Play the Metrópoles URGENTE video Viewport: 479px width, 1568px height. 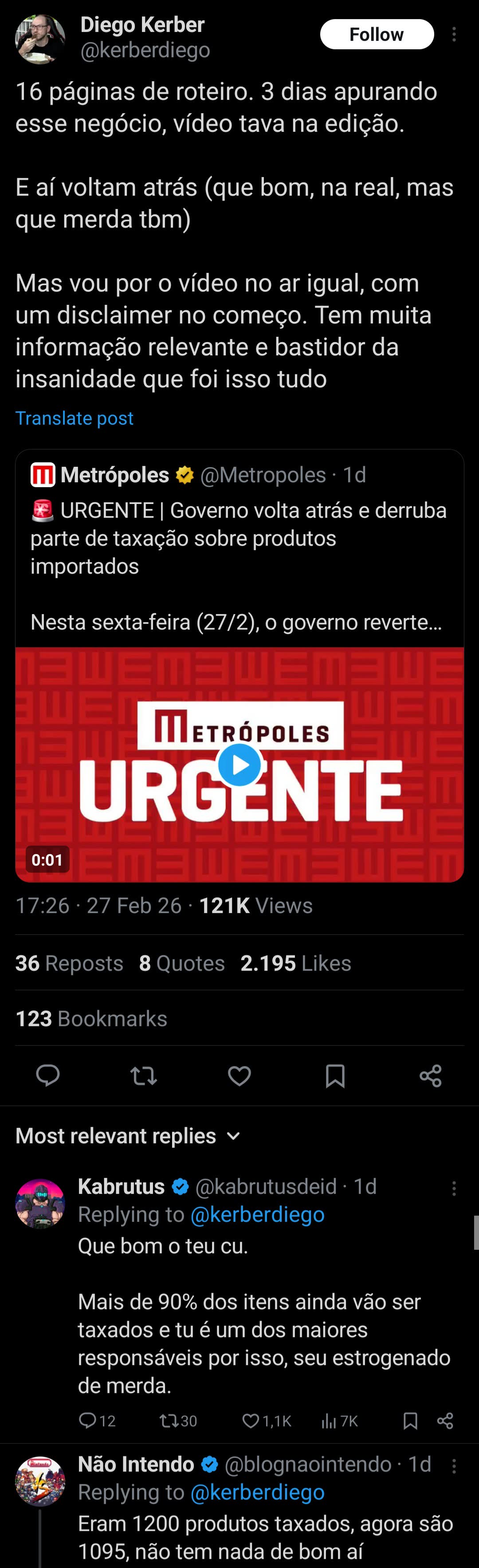coord(239,764)
